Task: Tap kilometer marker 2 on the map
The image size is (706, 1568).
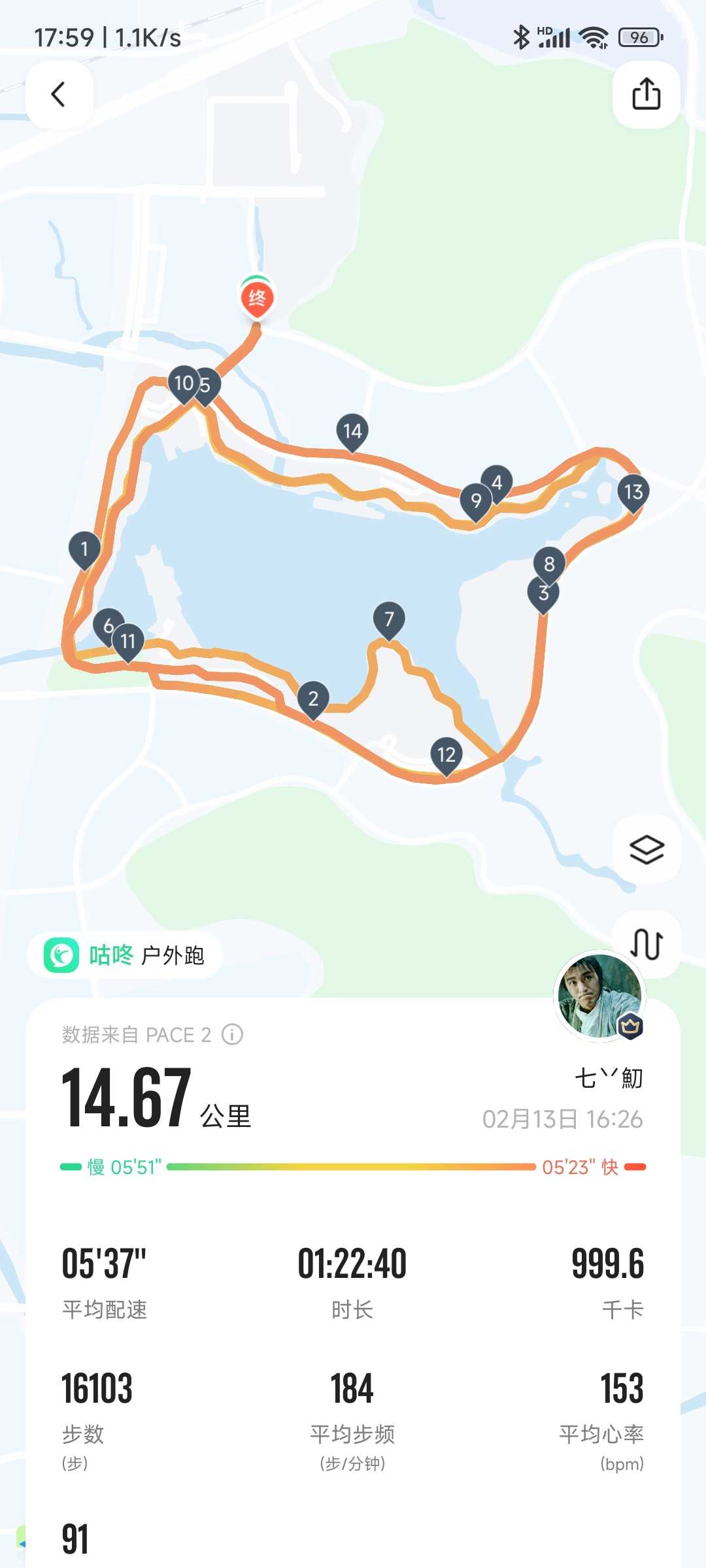Action: pos(313,700)
